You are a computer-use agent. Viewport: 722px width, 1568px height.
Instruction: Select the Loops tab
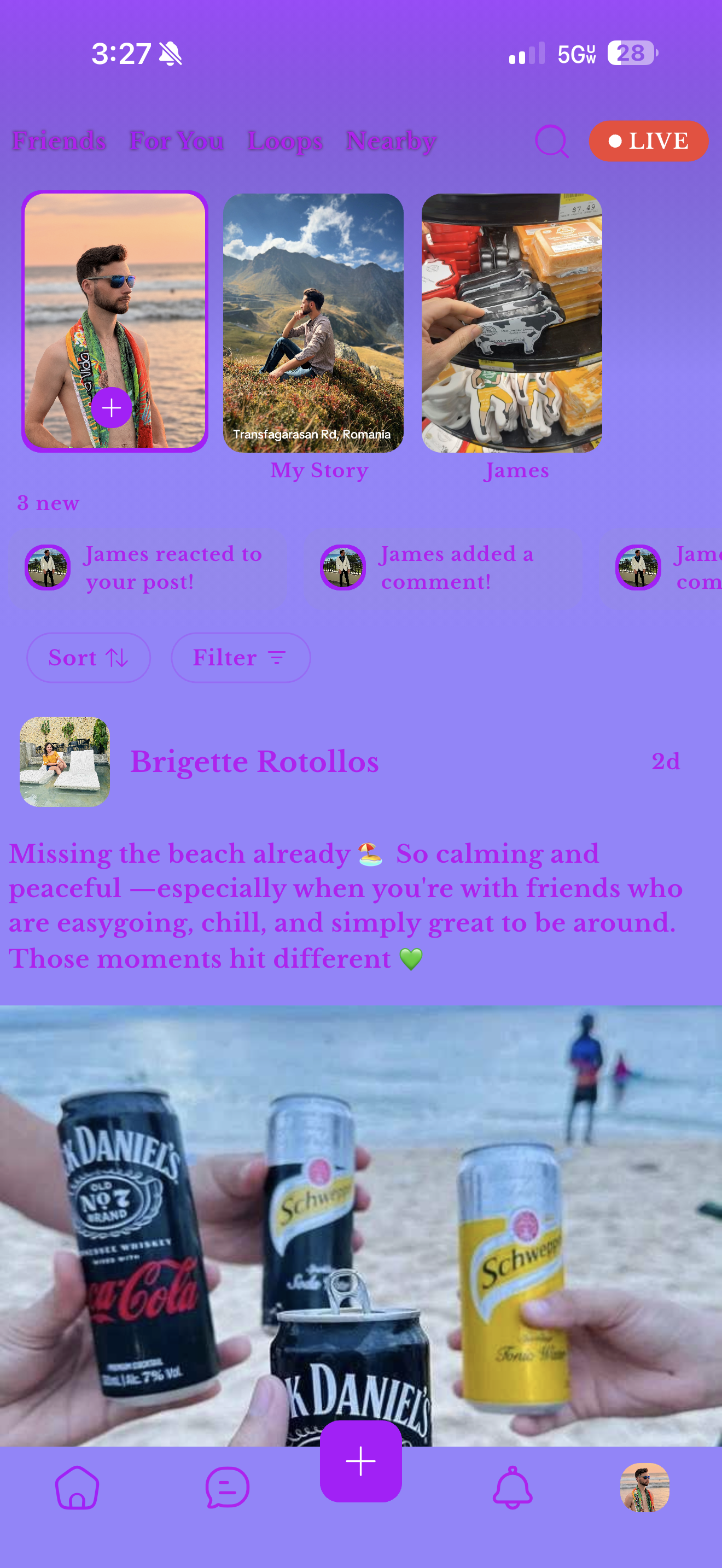click(x=285, y=141)
